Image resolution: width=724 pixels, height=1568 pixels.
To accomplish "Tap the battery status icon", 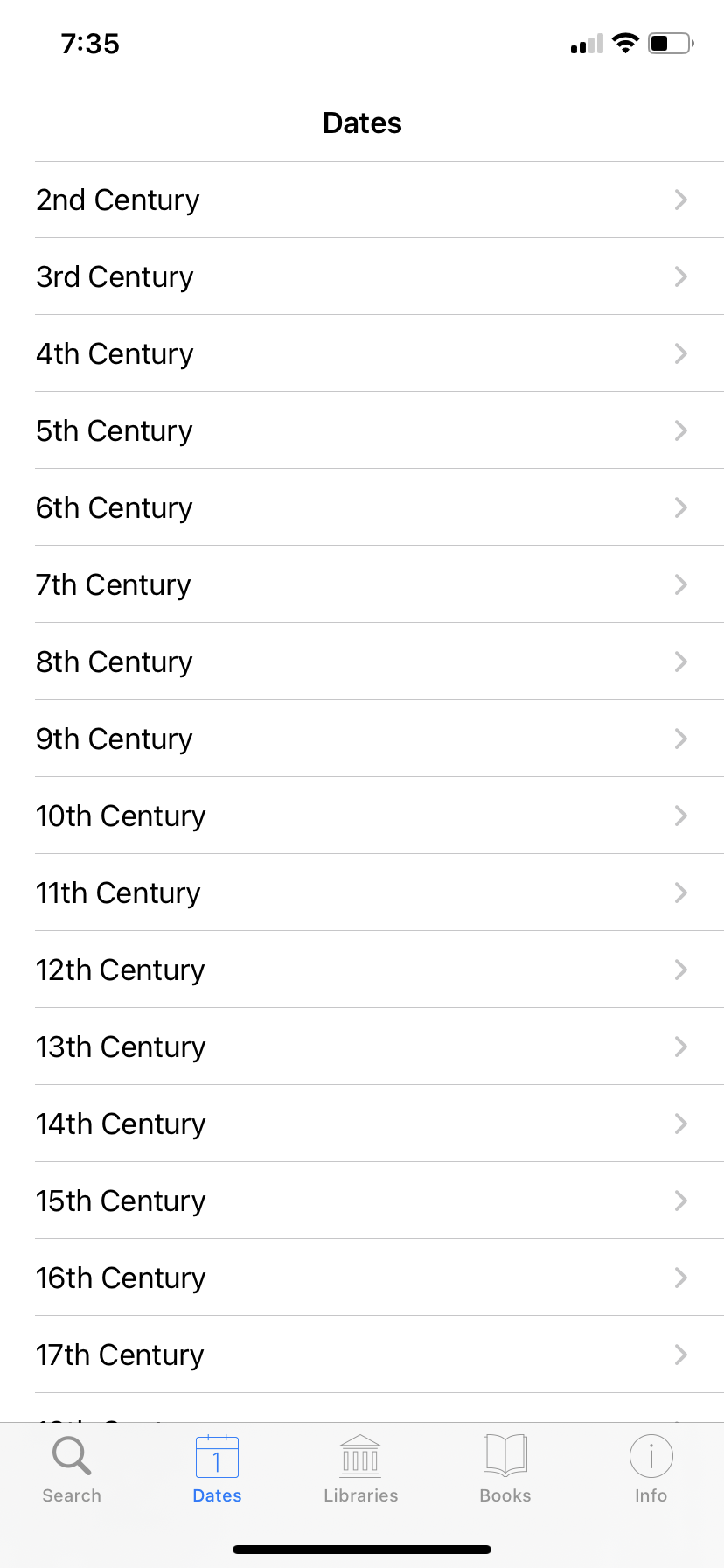I will click(x=670, y=43).
